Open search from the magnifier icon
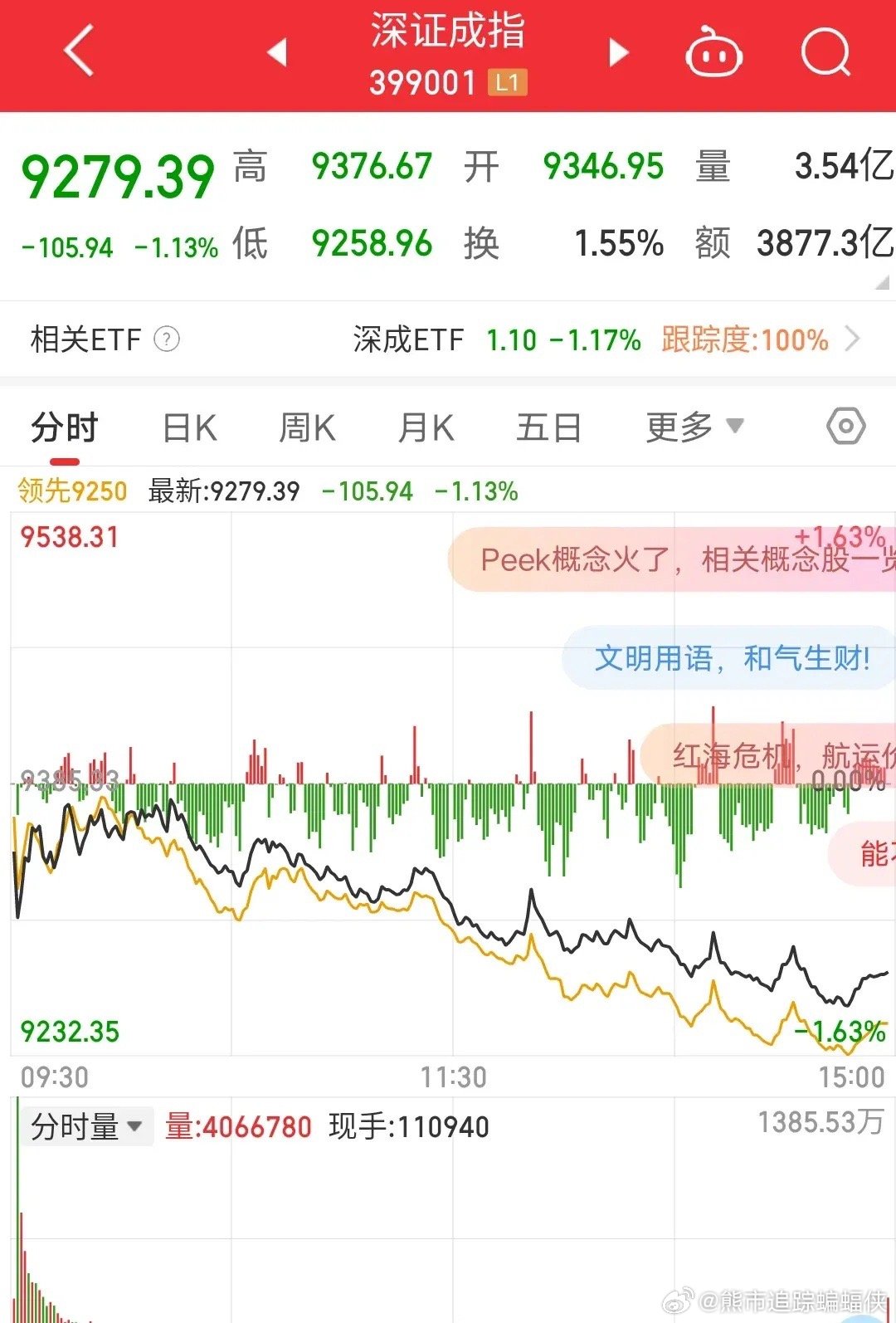 [825, 52]
